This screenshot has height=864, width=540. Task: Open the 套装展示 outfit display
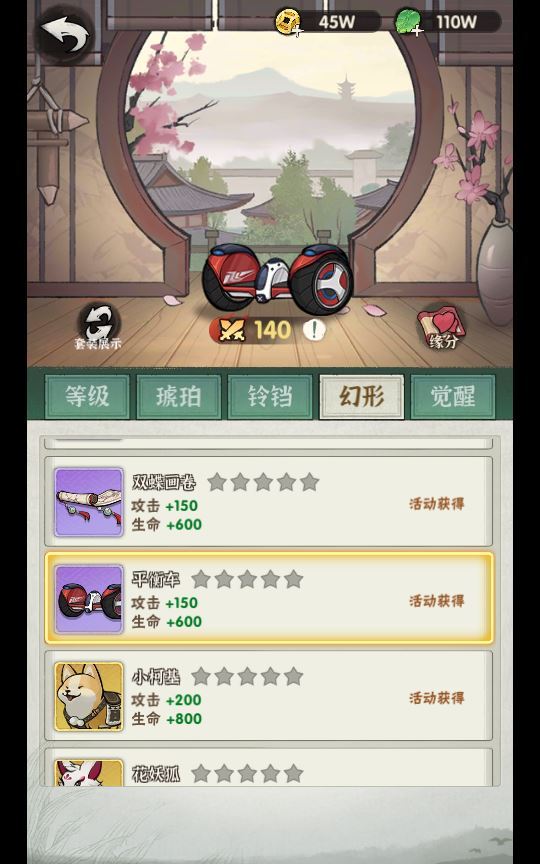pos(98,327)
